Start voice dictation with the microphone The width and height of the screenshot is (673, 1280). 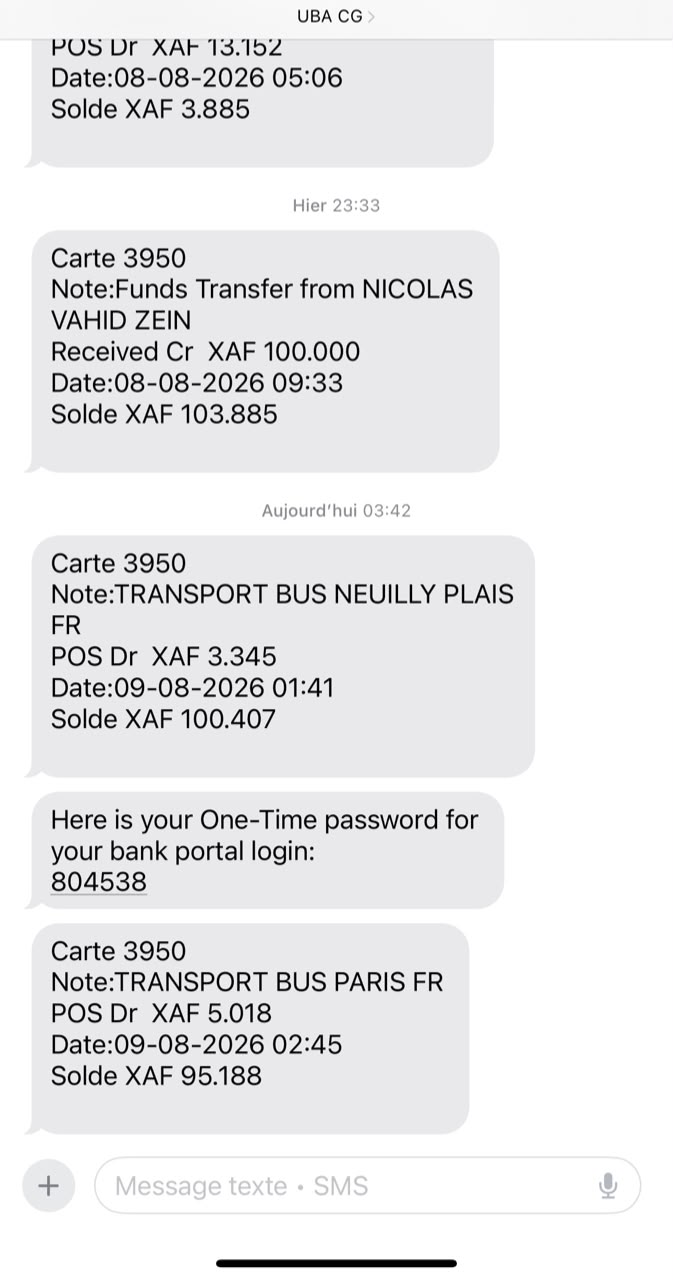608,1186
